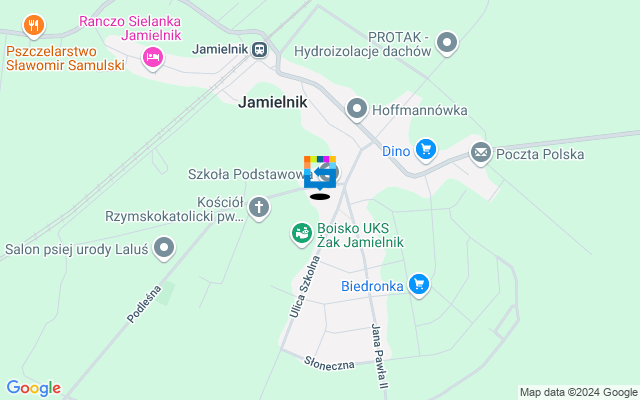
Task: Tap the Pszczelarstwo Sławomir Samulski restaurant marker
Action: 34,23
